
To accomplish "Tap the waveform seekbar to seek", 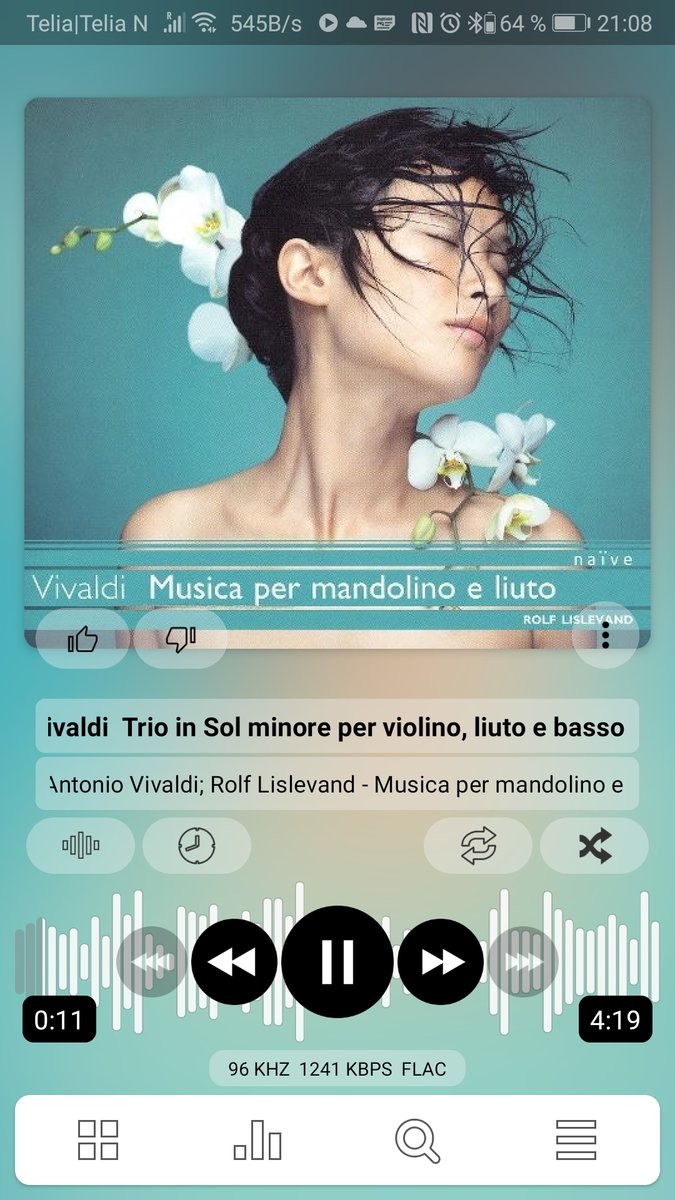I will 337,962.
